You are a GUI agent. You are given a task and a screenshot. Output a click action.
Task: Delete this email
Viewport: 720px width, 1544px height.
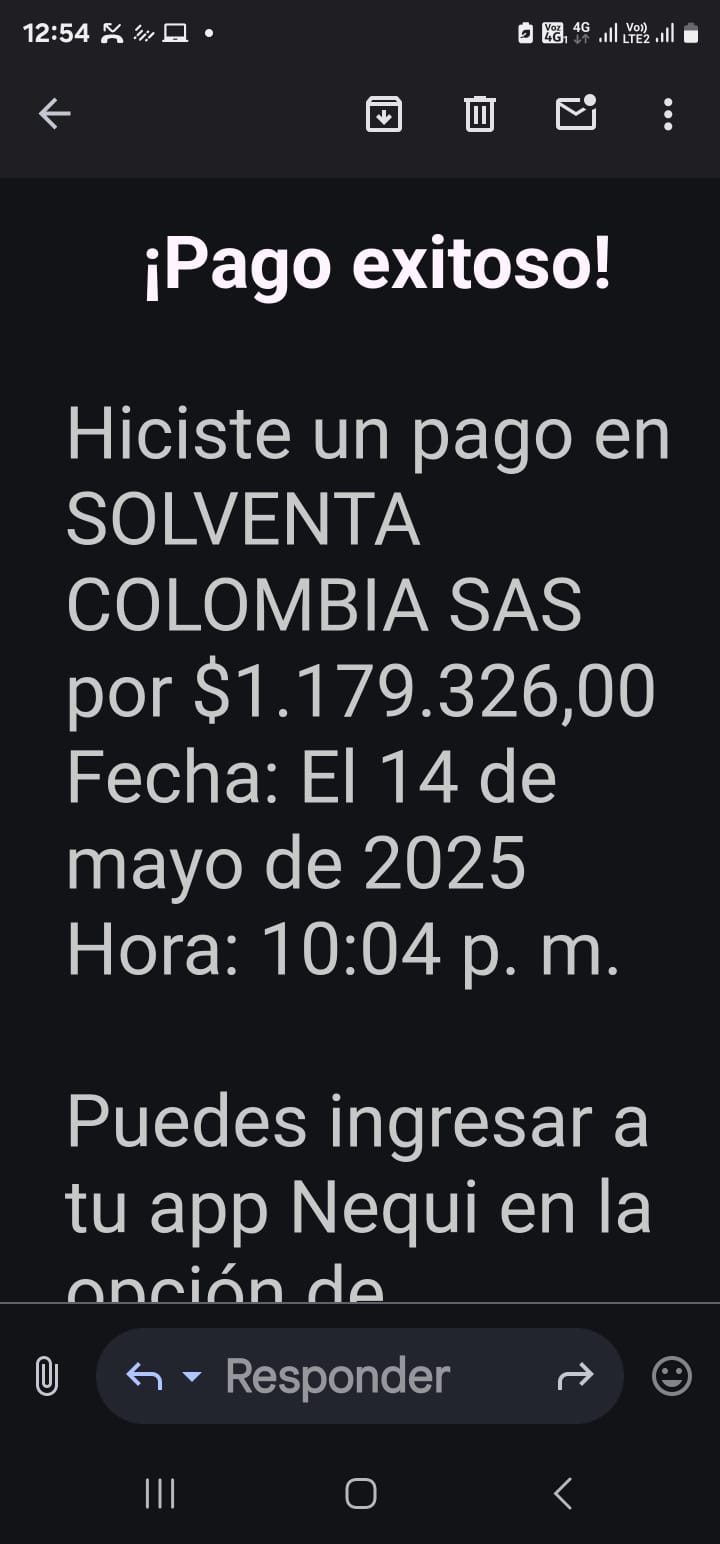coord(480,114)
